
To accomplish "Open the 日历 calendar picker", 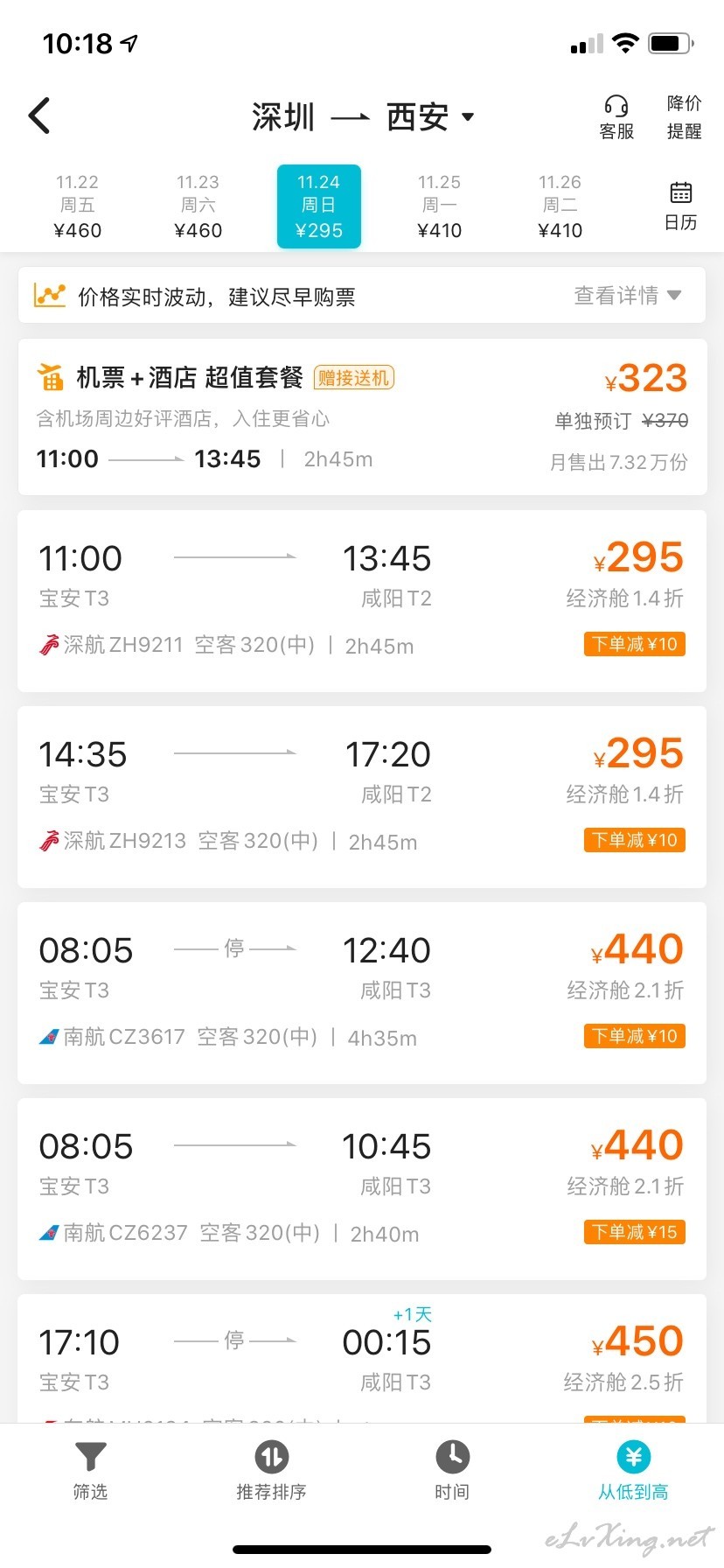I will click(680, 206).
